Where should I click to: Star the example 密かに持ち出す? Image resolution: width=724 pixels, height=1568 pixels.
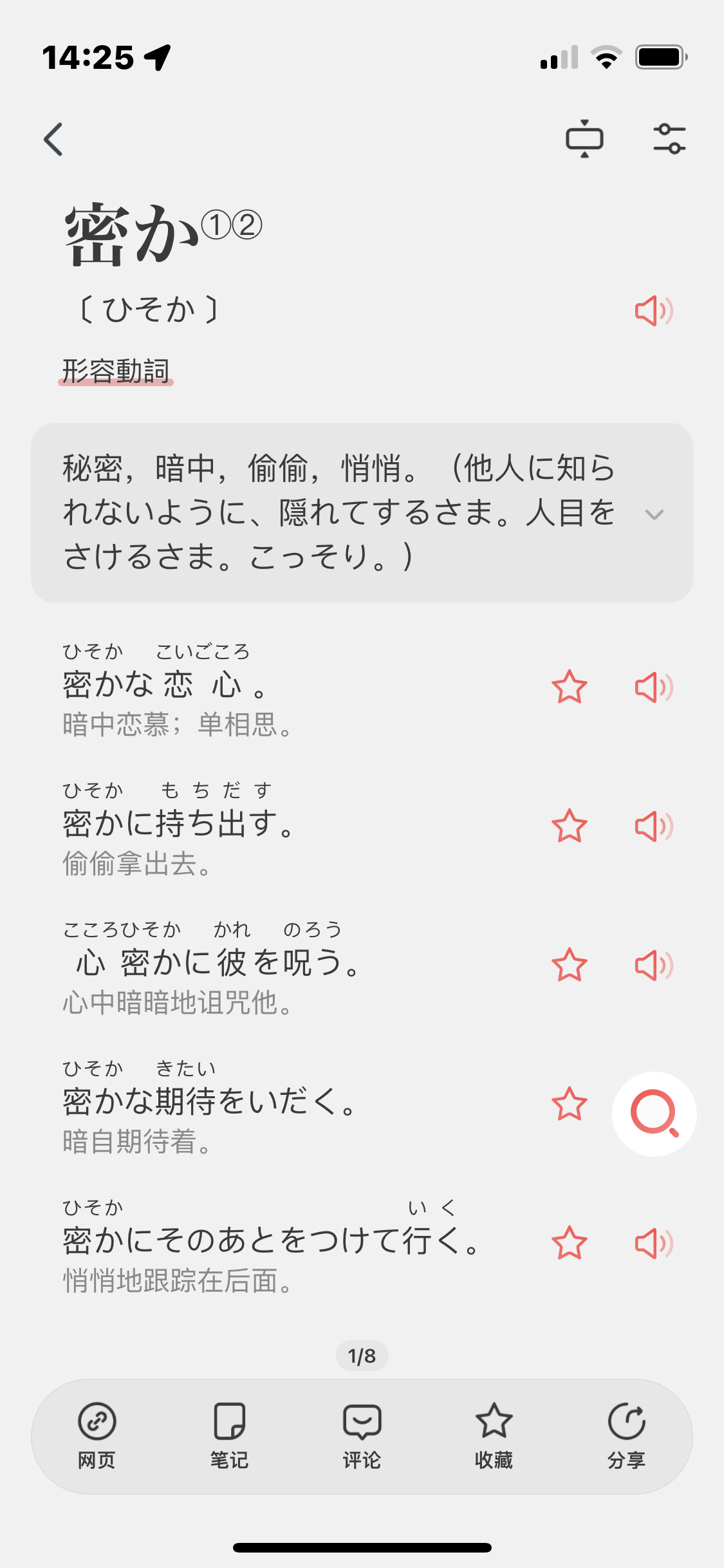pos(569,826)
